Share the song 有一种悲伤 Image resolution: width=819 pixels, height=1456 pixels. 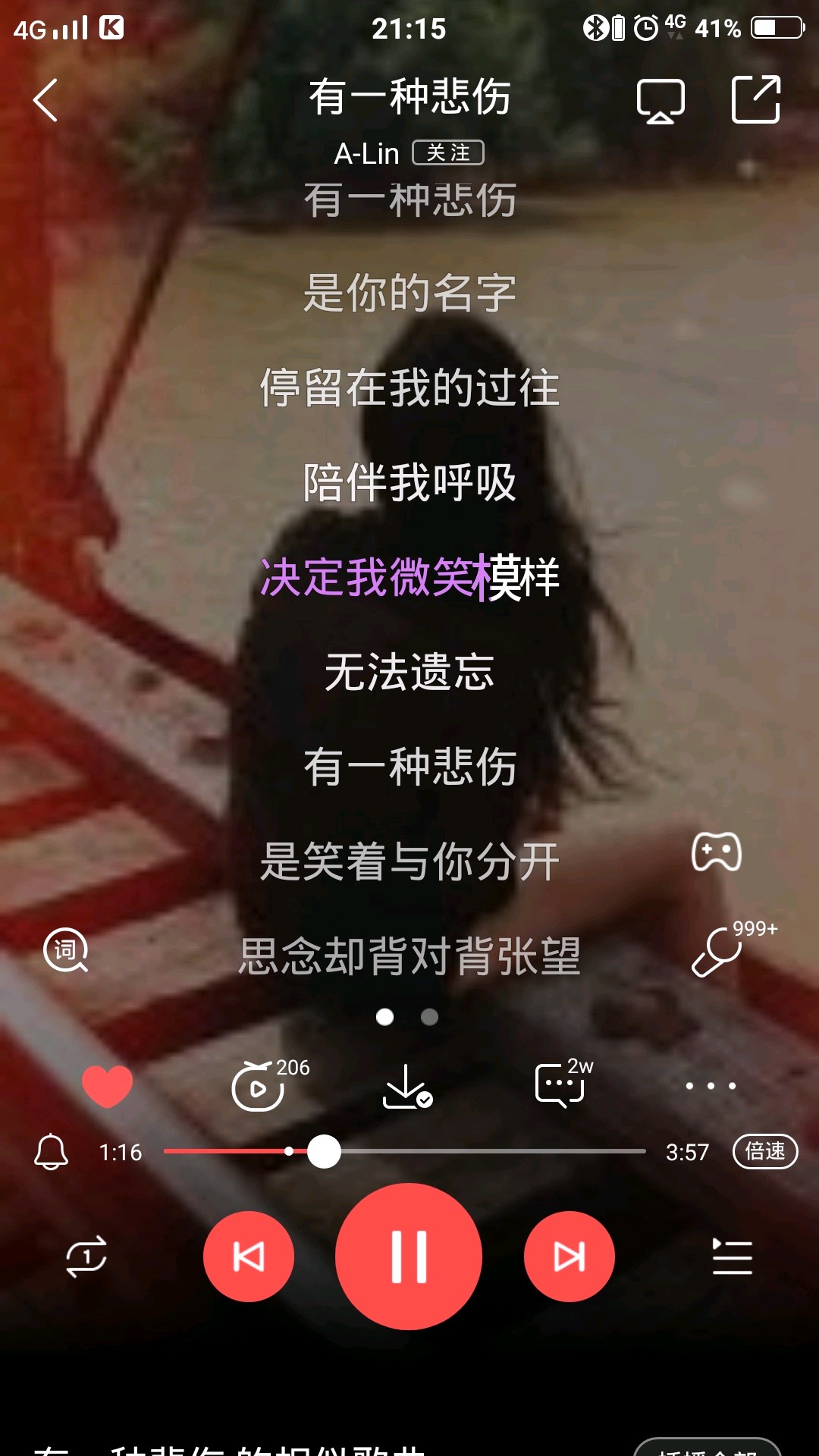pos(756,99)
